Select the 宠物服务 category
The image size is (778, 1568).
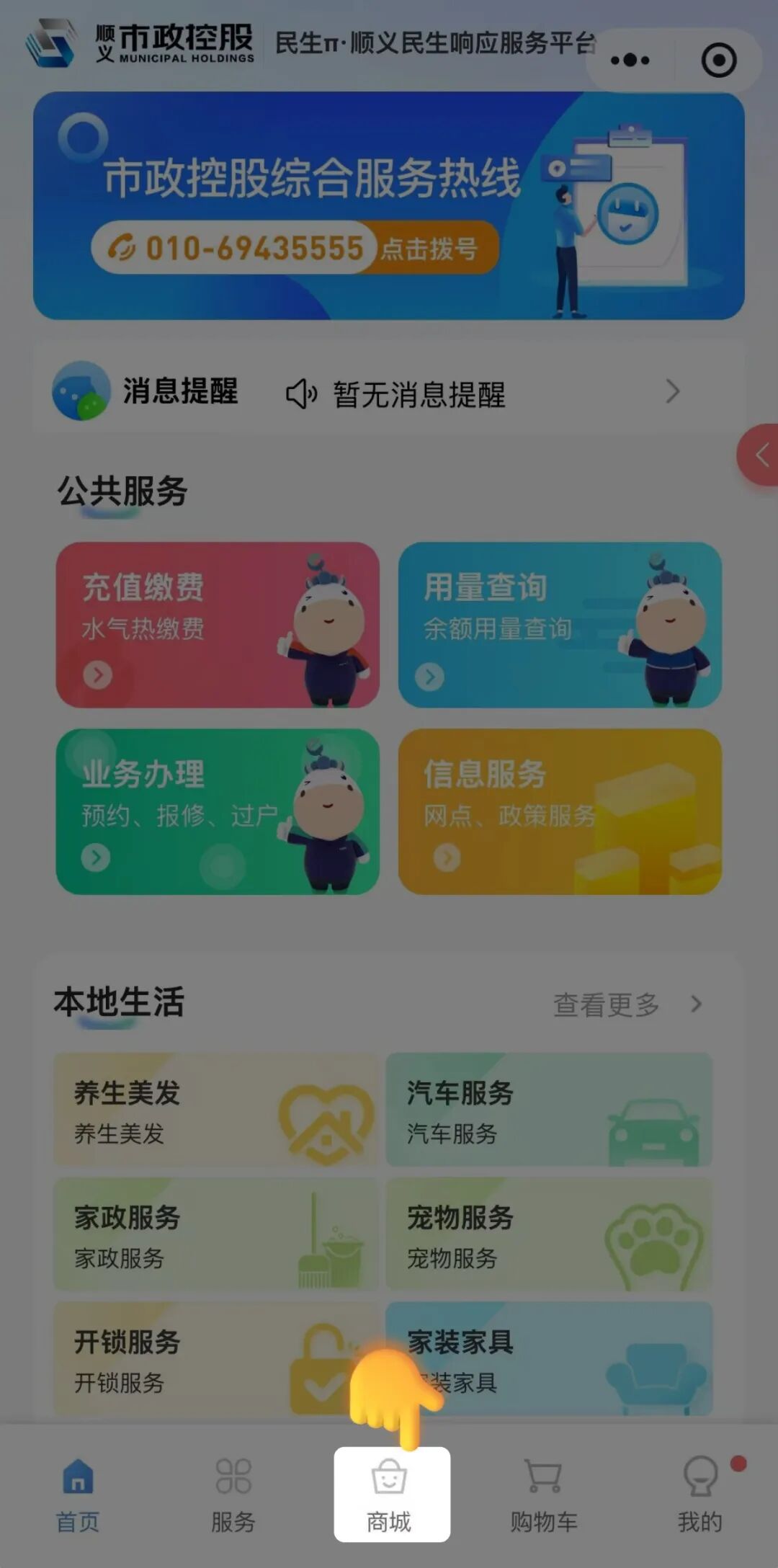(x=549, y=1234)
